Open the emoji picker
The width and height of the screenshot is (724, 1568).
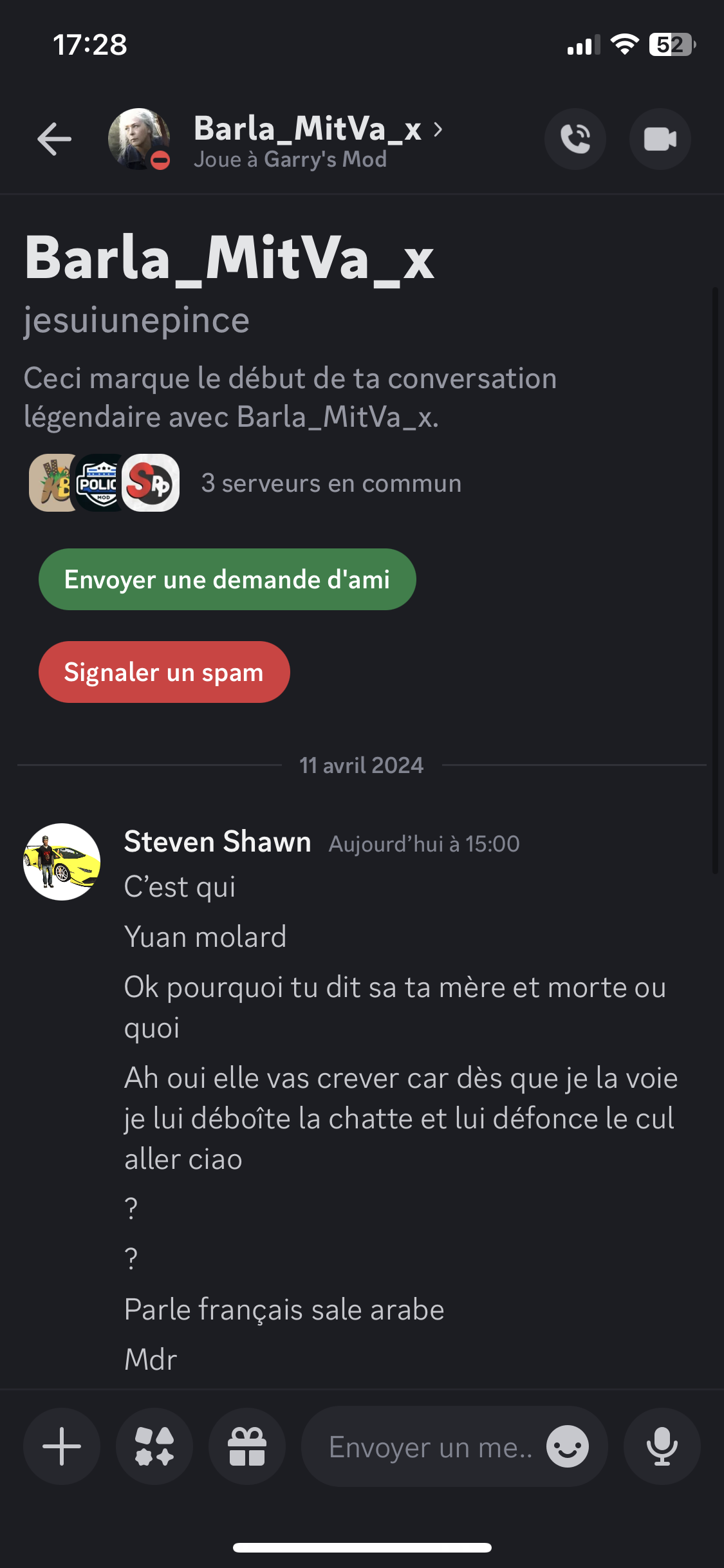click(x=568, y=1446)
